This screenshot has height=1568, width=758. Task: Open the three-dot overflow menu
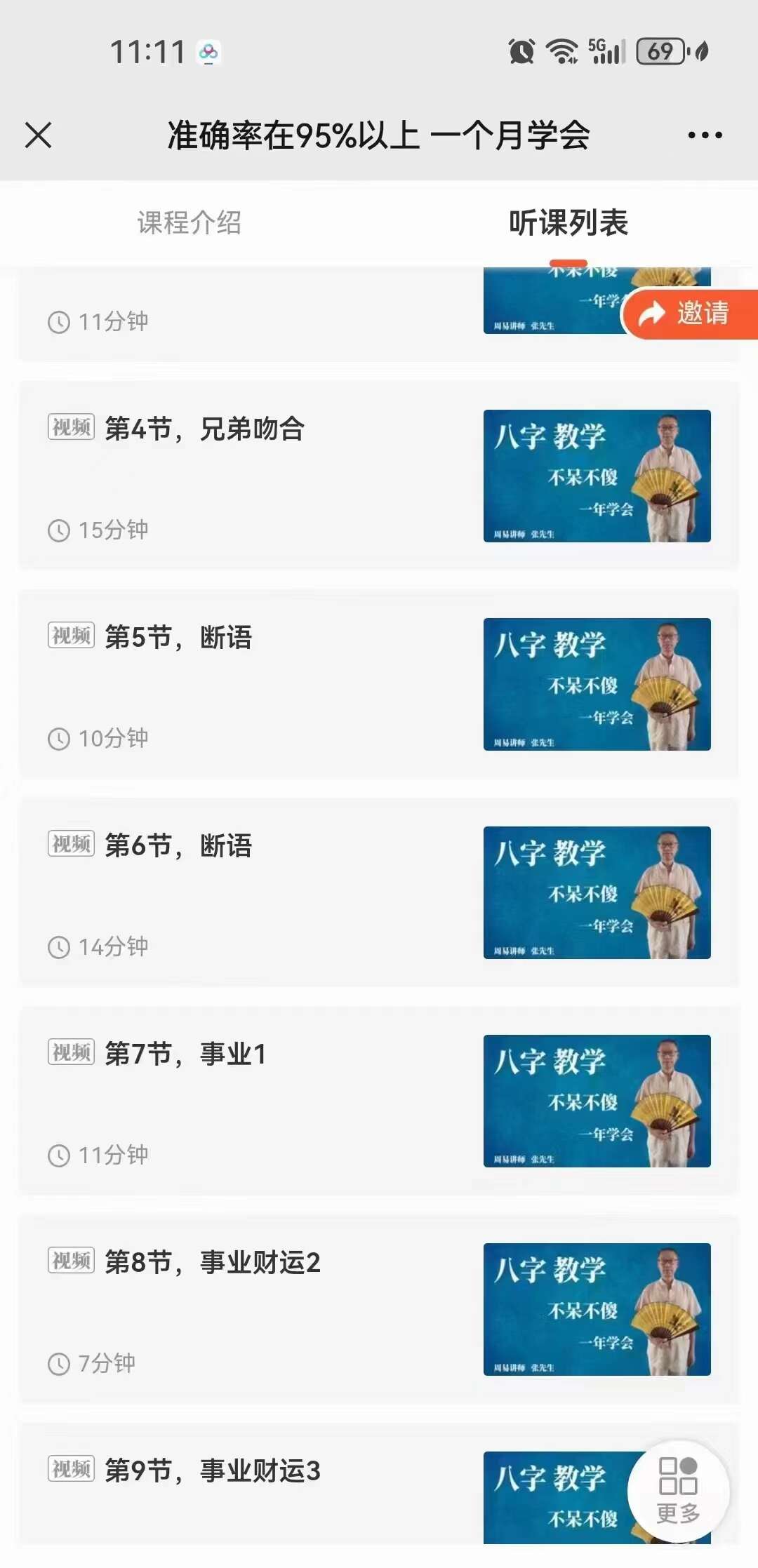705,135
